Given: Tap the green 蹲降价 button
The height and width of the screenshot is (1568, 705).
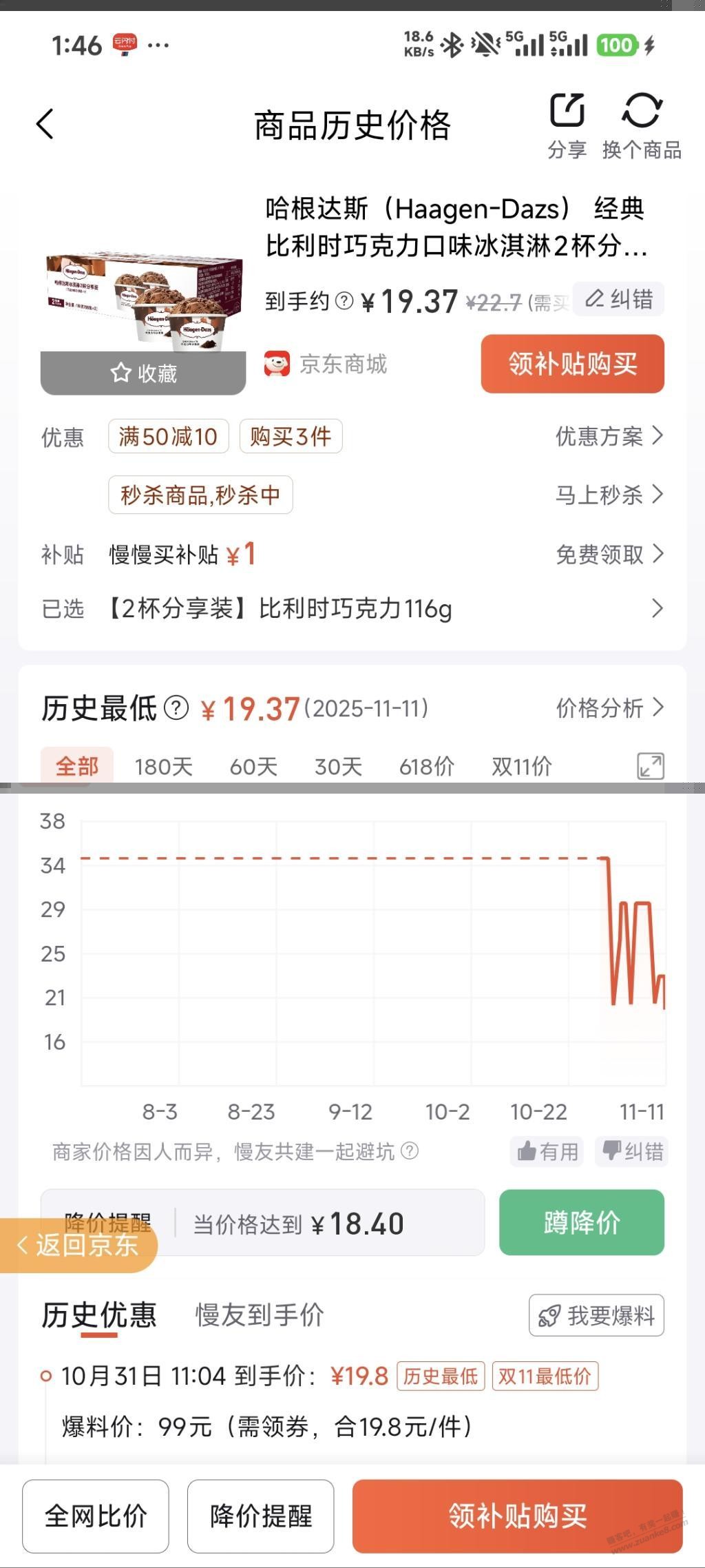Looking at the screenshot, I should click(581, 1222).
